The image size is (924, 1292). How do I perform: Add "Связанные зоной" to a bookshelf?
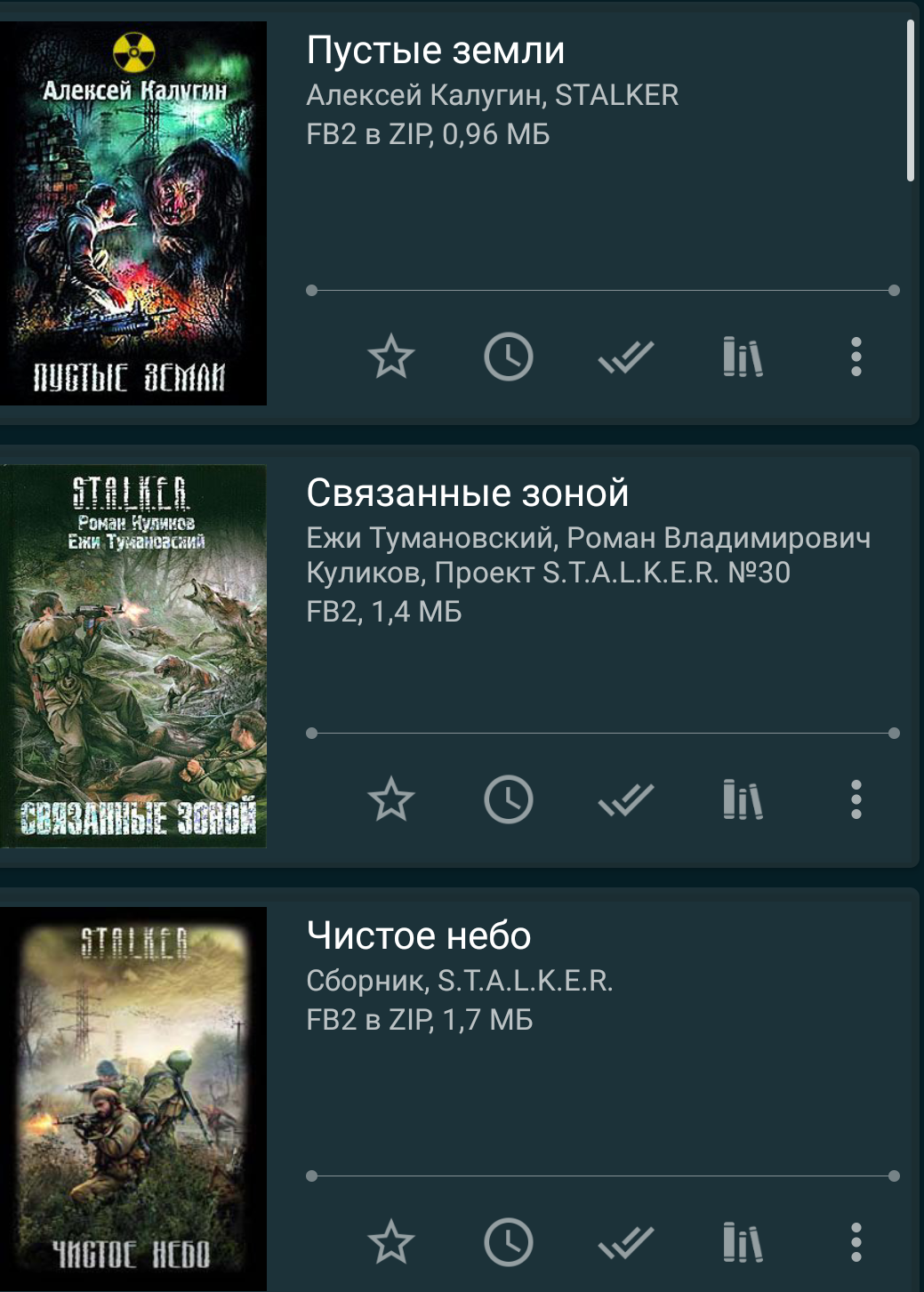click(743, 799)
